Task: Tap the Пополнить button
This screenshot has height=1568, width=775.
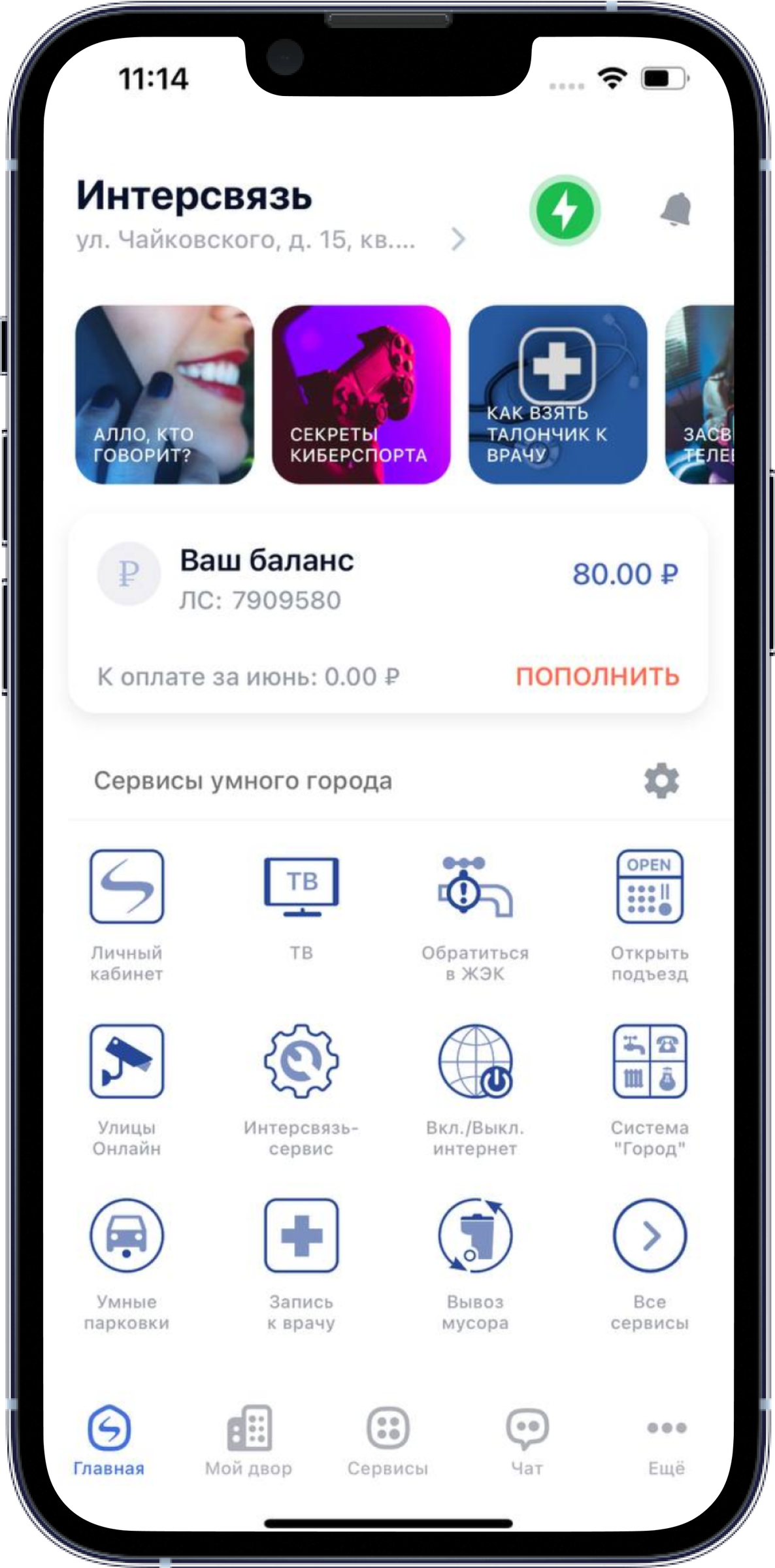Action: 597,676
